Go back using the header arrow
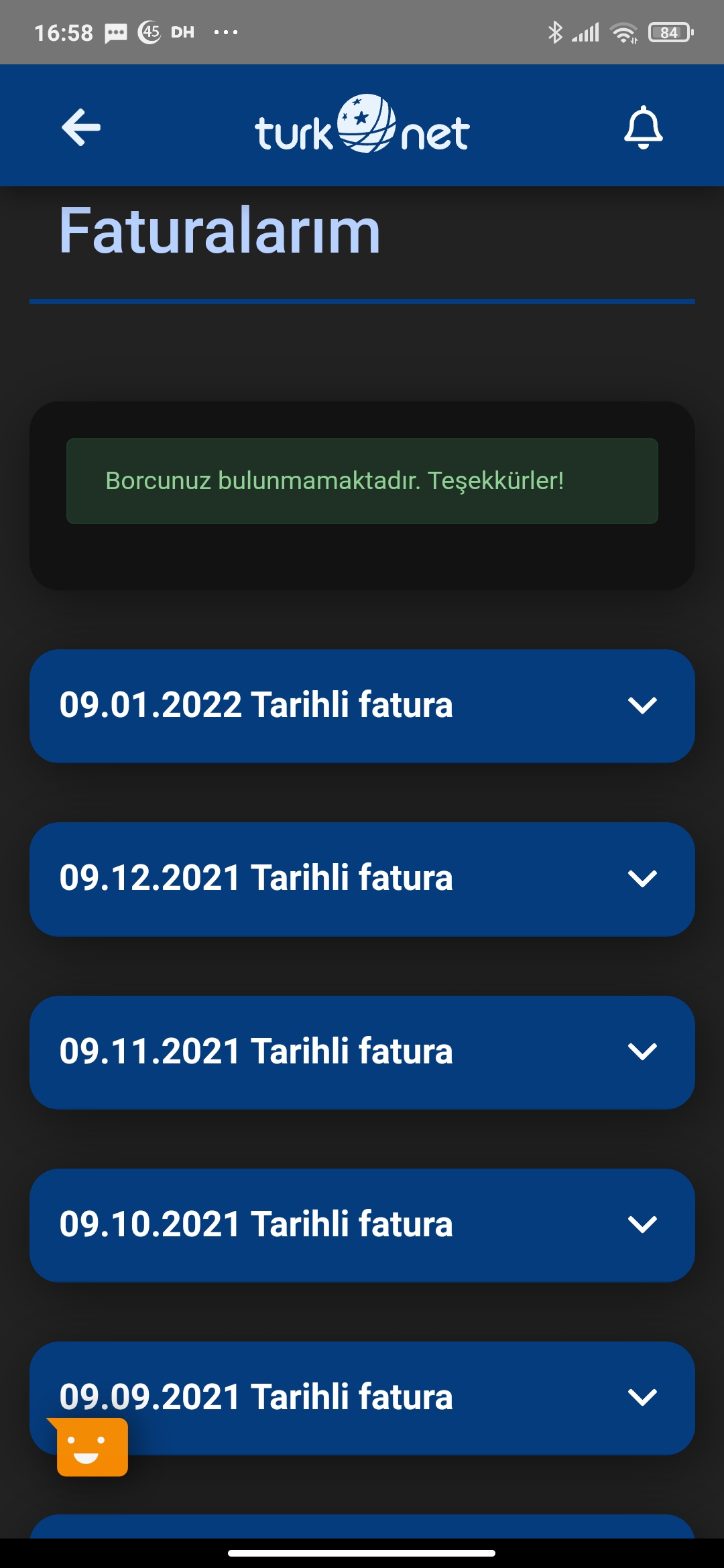This screenshot has height=1568, width=724. tap(81, 127)
